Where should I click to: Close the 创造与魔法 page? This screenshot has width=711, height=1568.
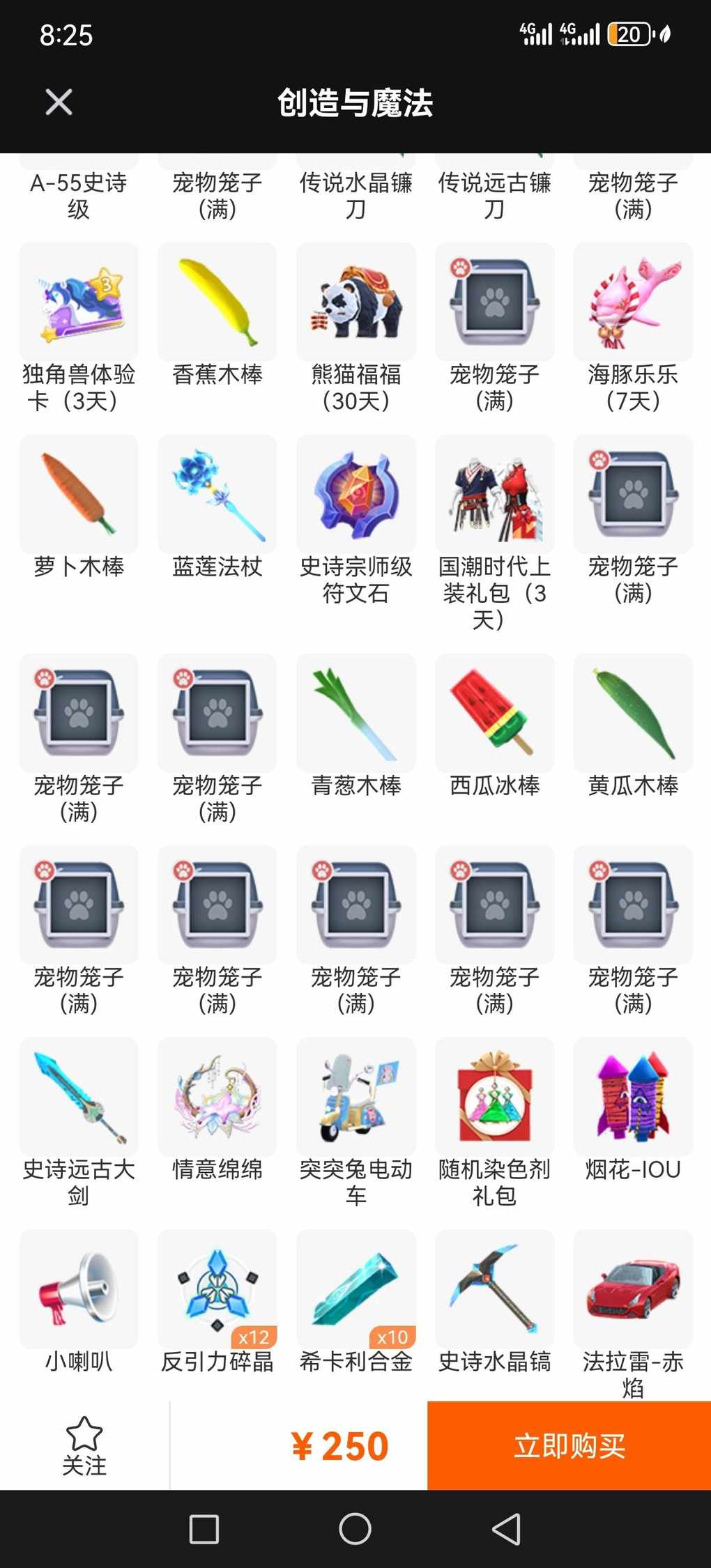click(59, 102)
